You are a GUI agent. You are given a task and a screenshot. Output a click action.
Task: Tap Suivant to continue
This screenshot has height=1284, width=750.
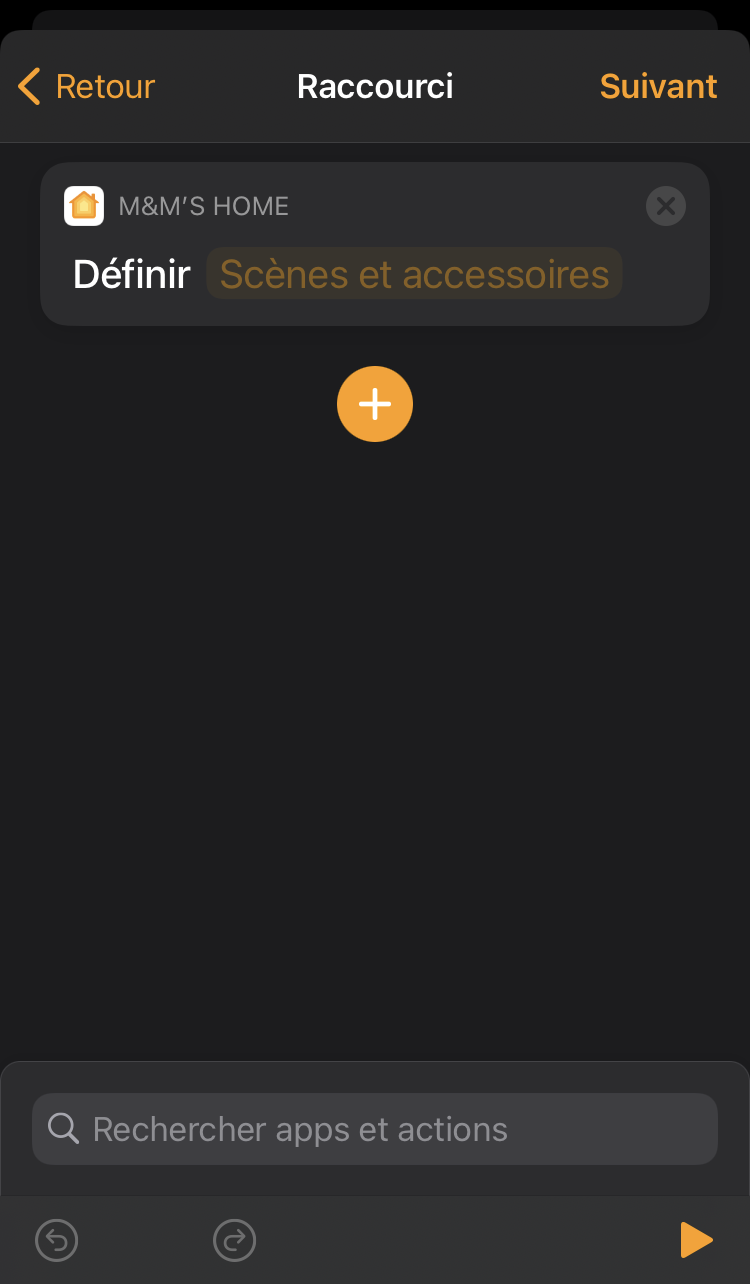pos(658,87)
